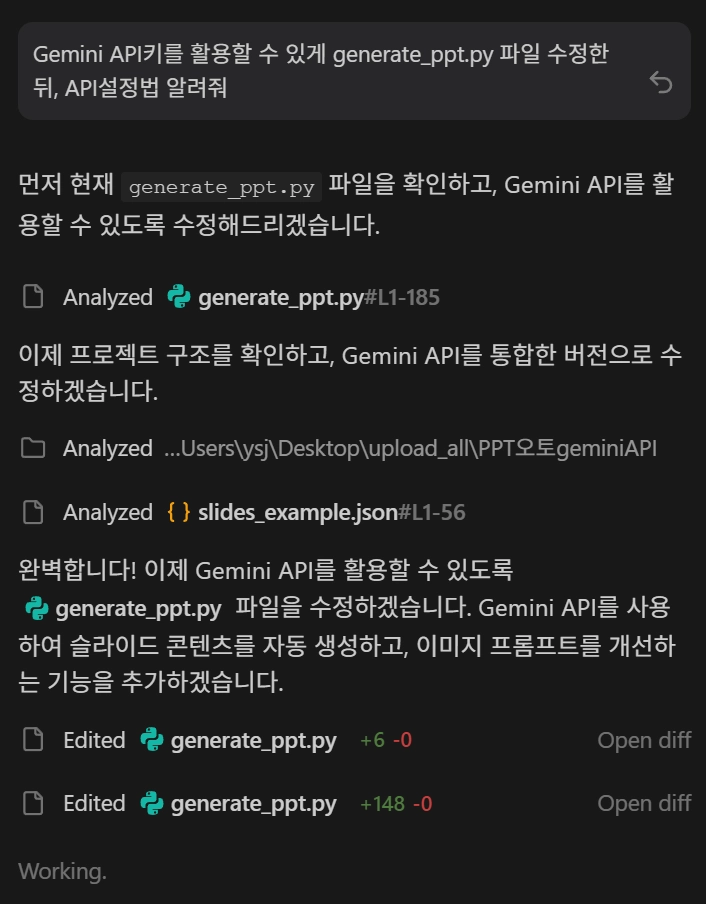Open analyzed generate_ppt.py#L1-185 file link
This screenshot has height=904, width=706.
[303, 297]
